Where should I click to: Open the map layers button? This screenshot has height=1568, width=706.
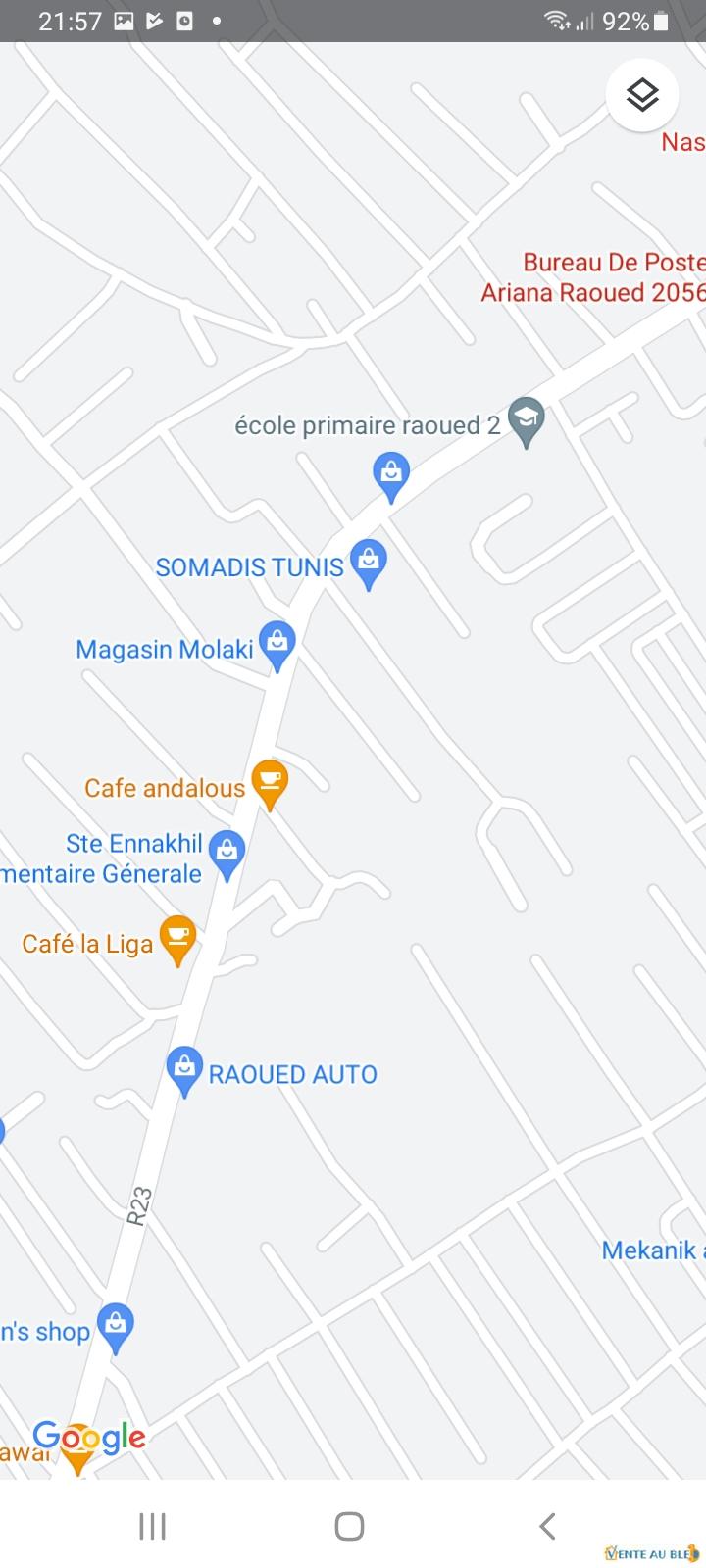[642, 95]
